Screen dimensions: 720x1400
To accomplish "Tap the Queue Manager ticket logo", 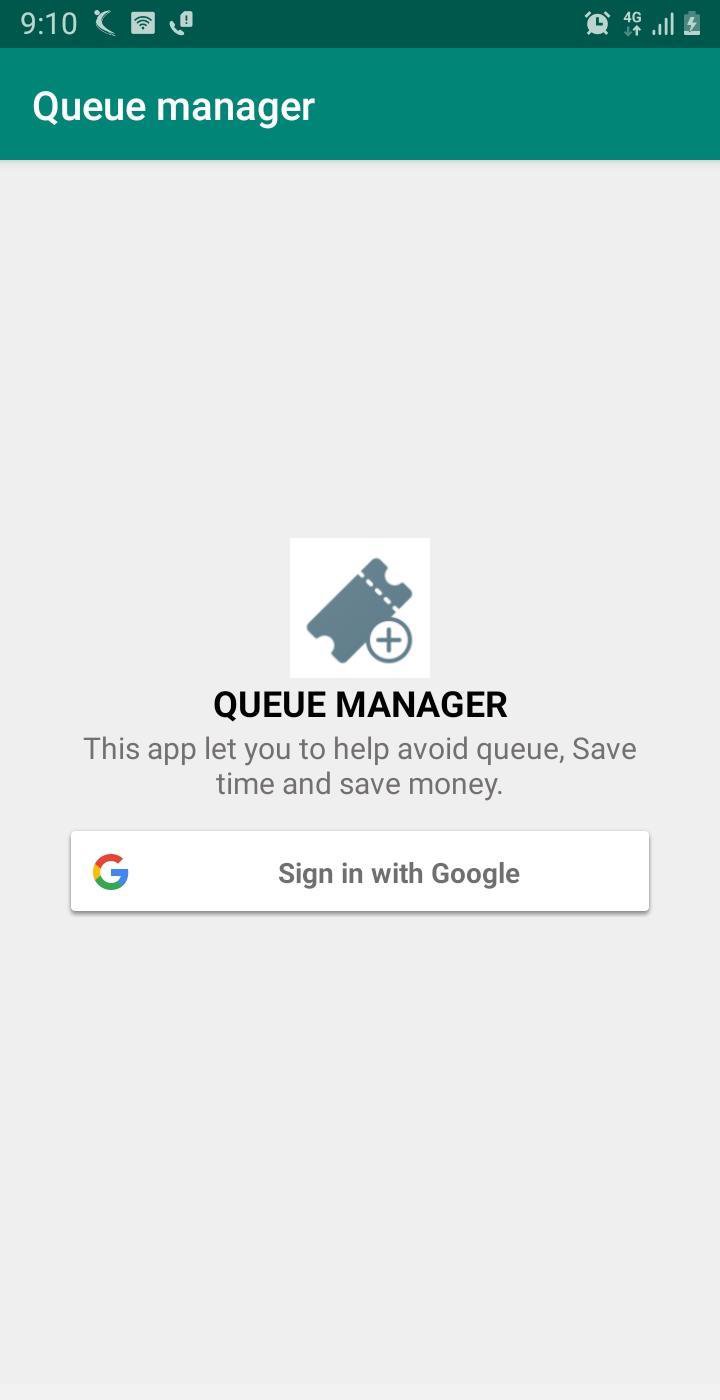I will click(360, 606).
